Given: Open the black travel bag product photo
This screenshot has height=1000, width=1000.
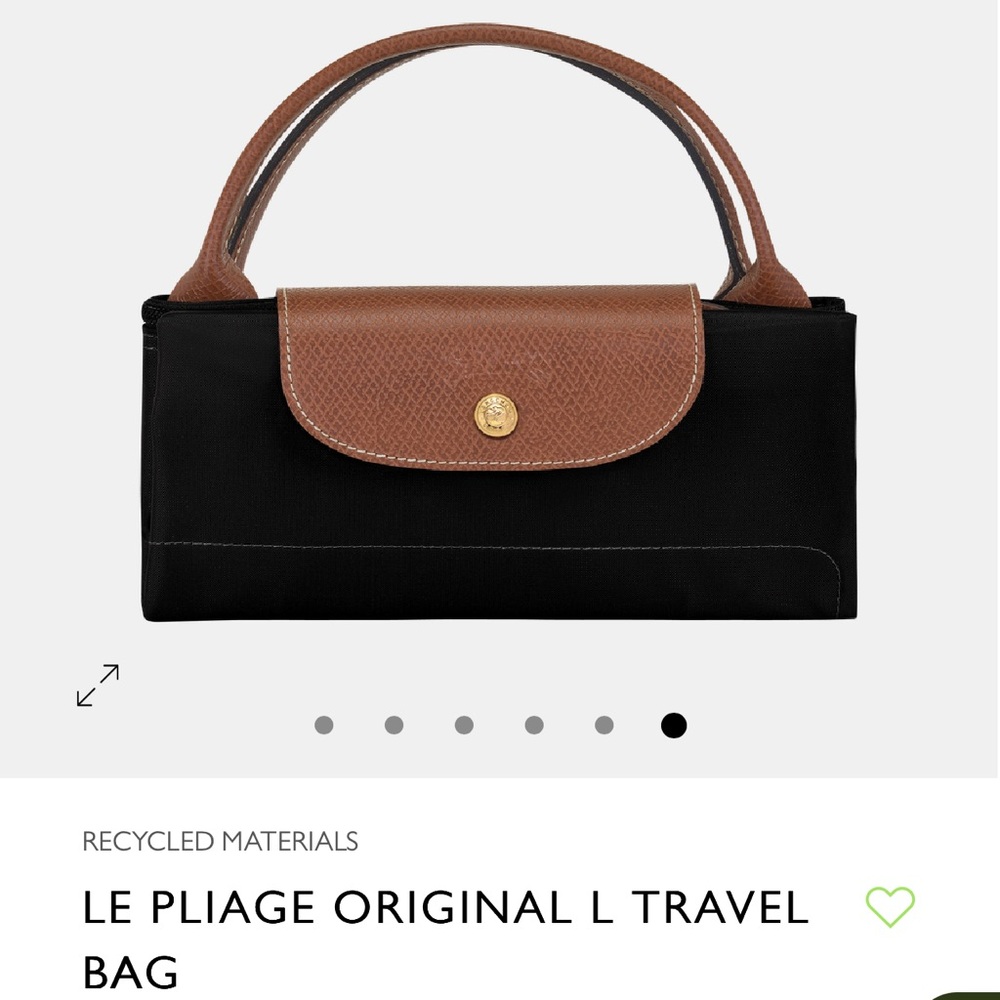Looking at the screenshot, I should [500, 400].
